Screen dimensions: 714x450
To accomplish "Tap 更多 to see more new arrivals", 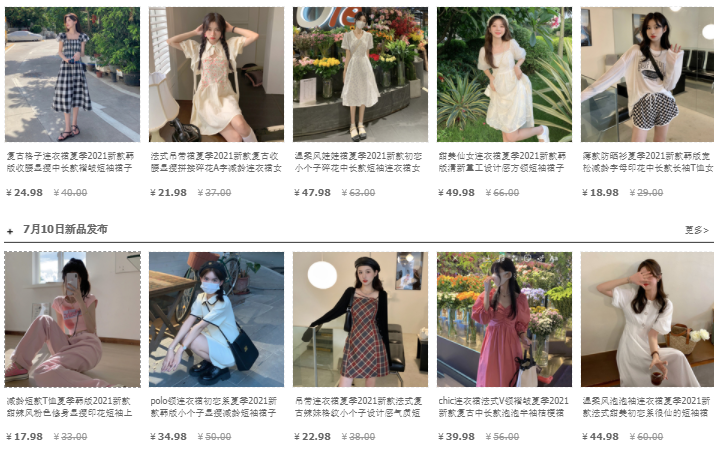I will coord(696,230).
